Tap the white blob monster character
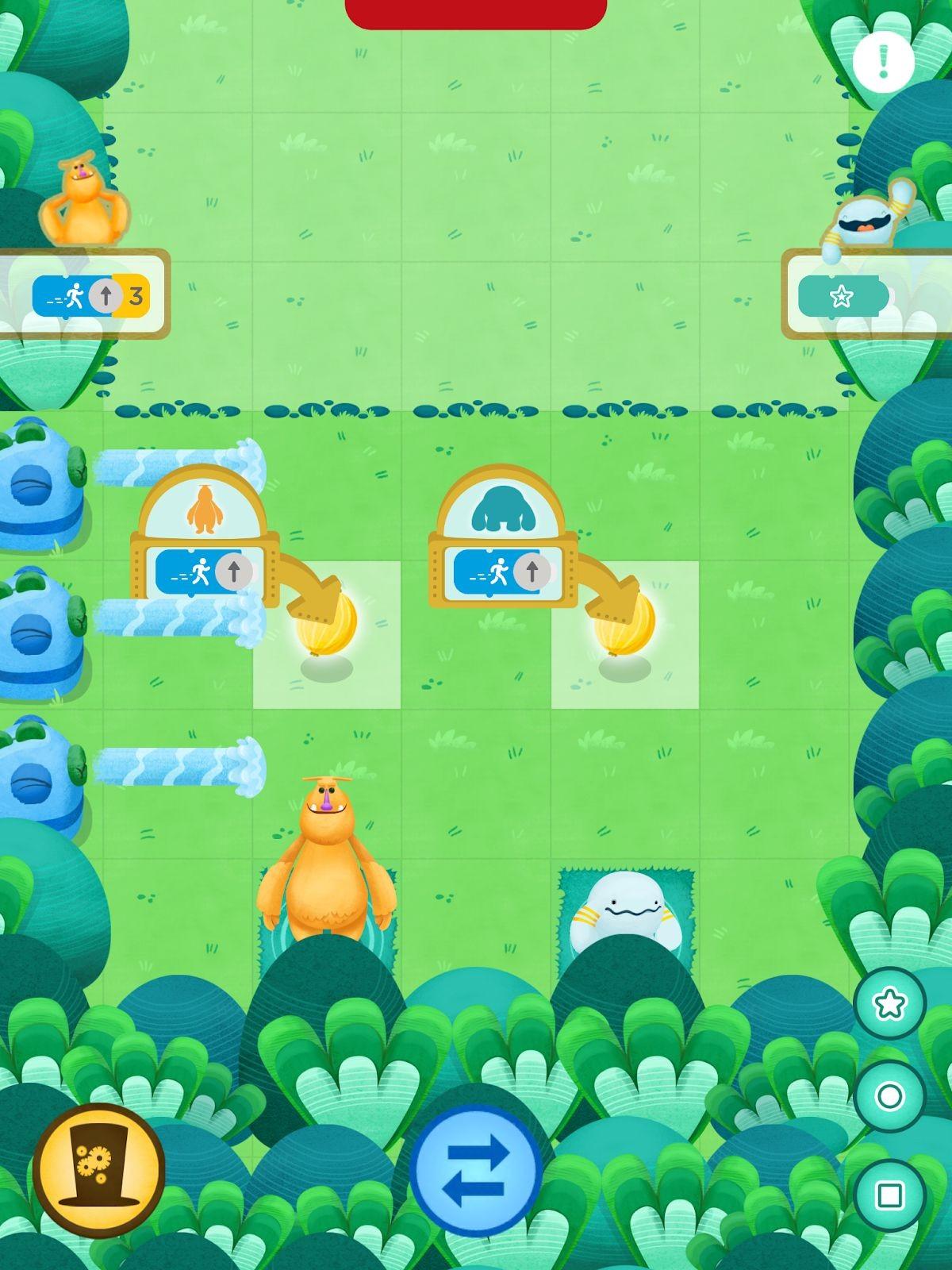 624,909
